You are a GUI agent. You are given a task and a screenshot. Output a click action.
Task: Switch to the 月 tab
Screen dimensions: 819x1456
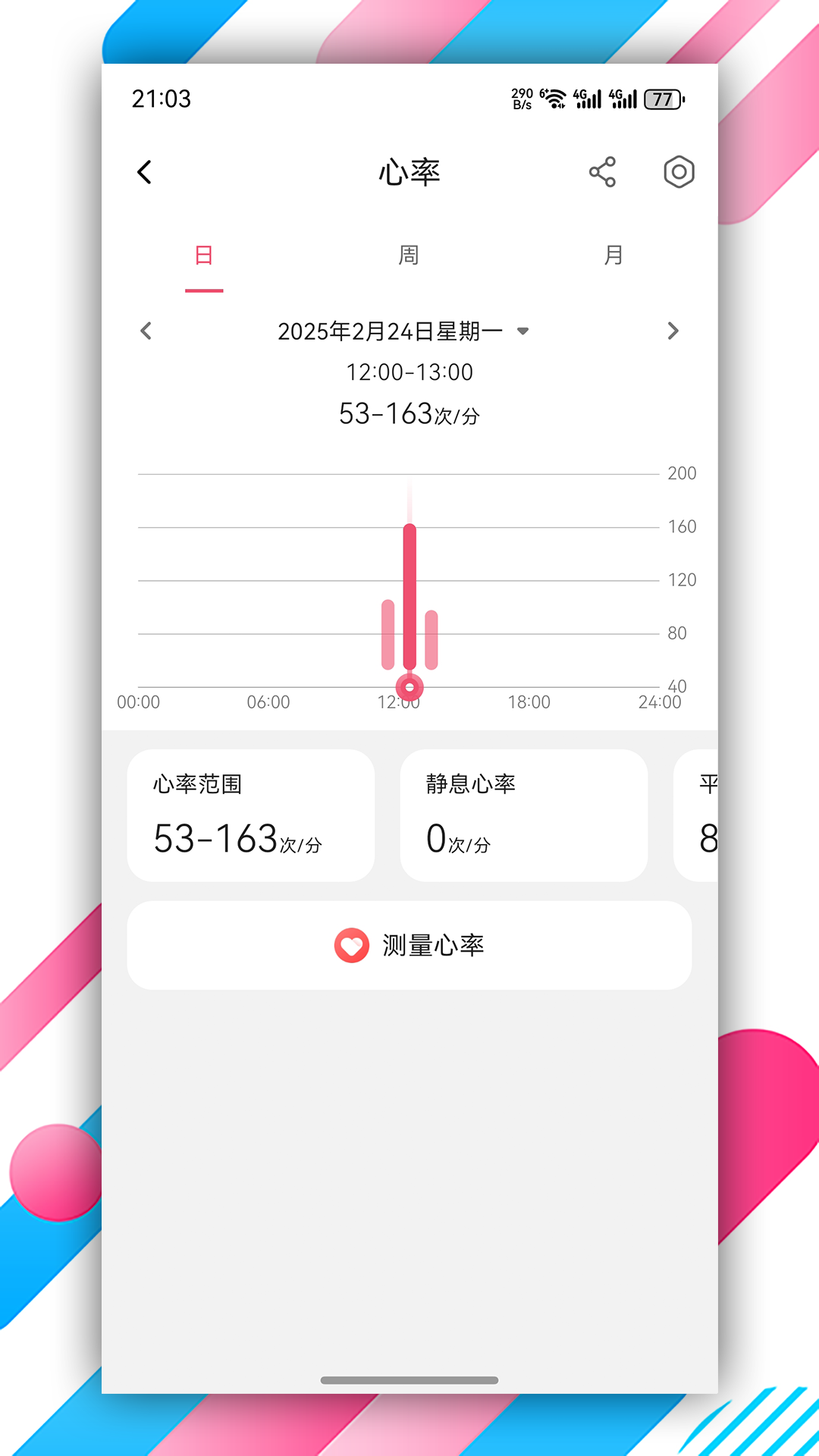click(613, 256)
